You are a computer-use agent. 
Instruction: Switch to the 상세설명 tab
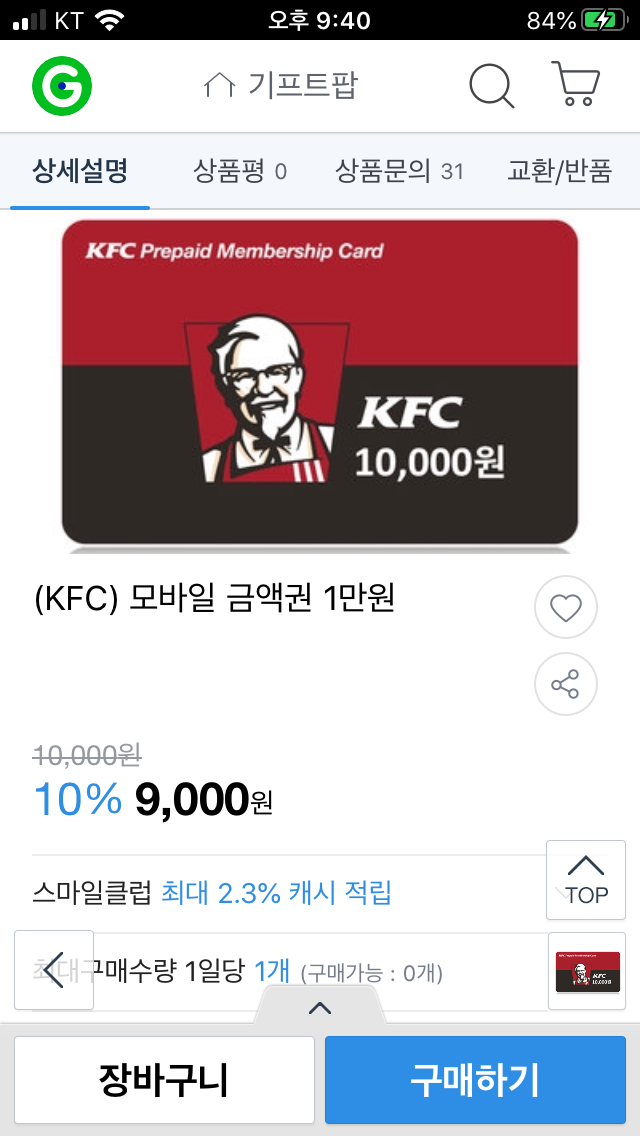tap(80, 171)
